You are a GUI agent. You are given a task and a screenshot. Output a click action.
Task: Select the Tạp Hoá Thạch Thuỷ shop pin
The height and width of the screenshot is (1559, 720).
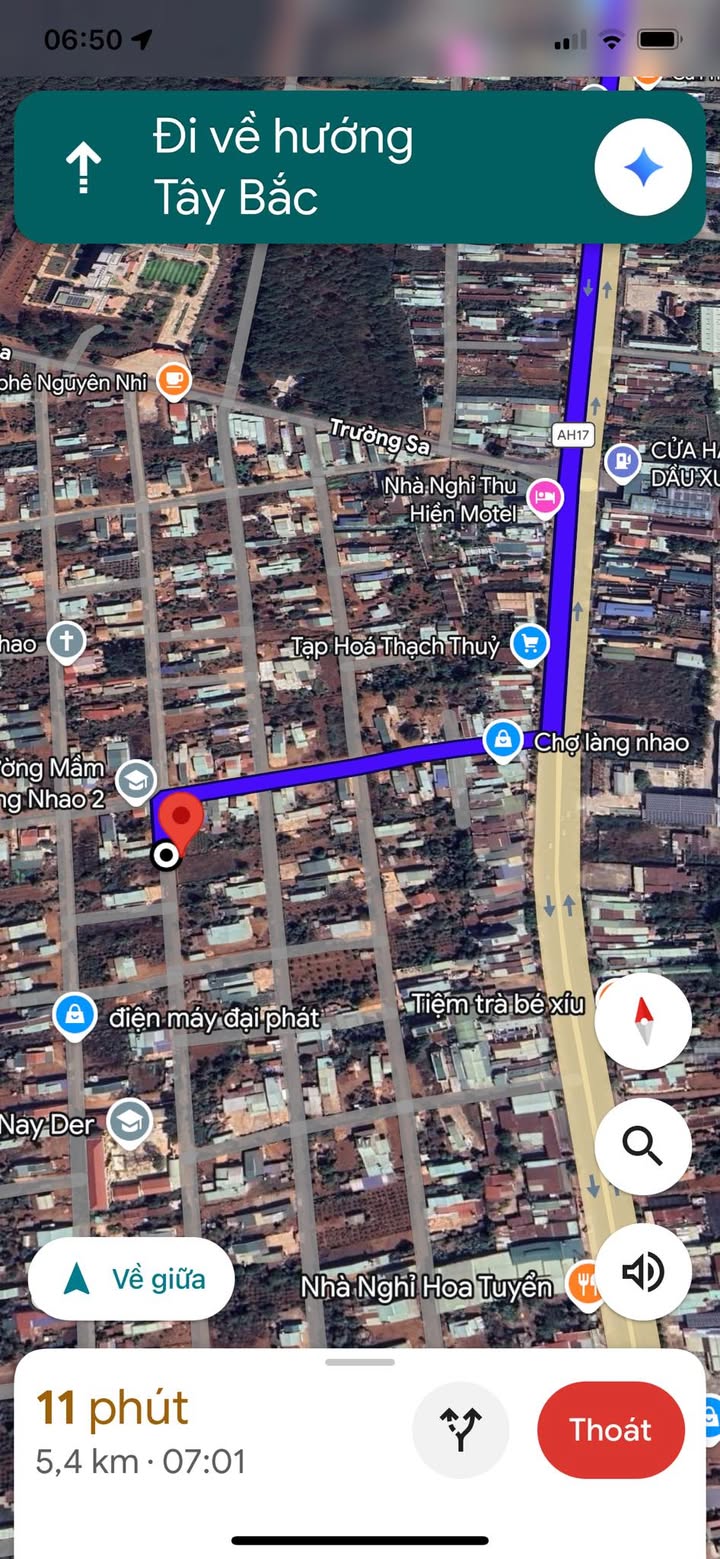tap(529, 643)
